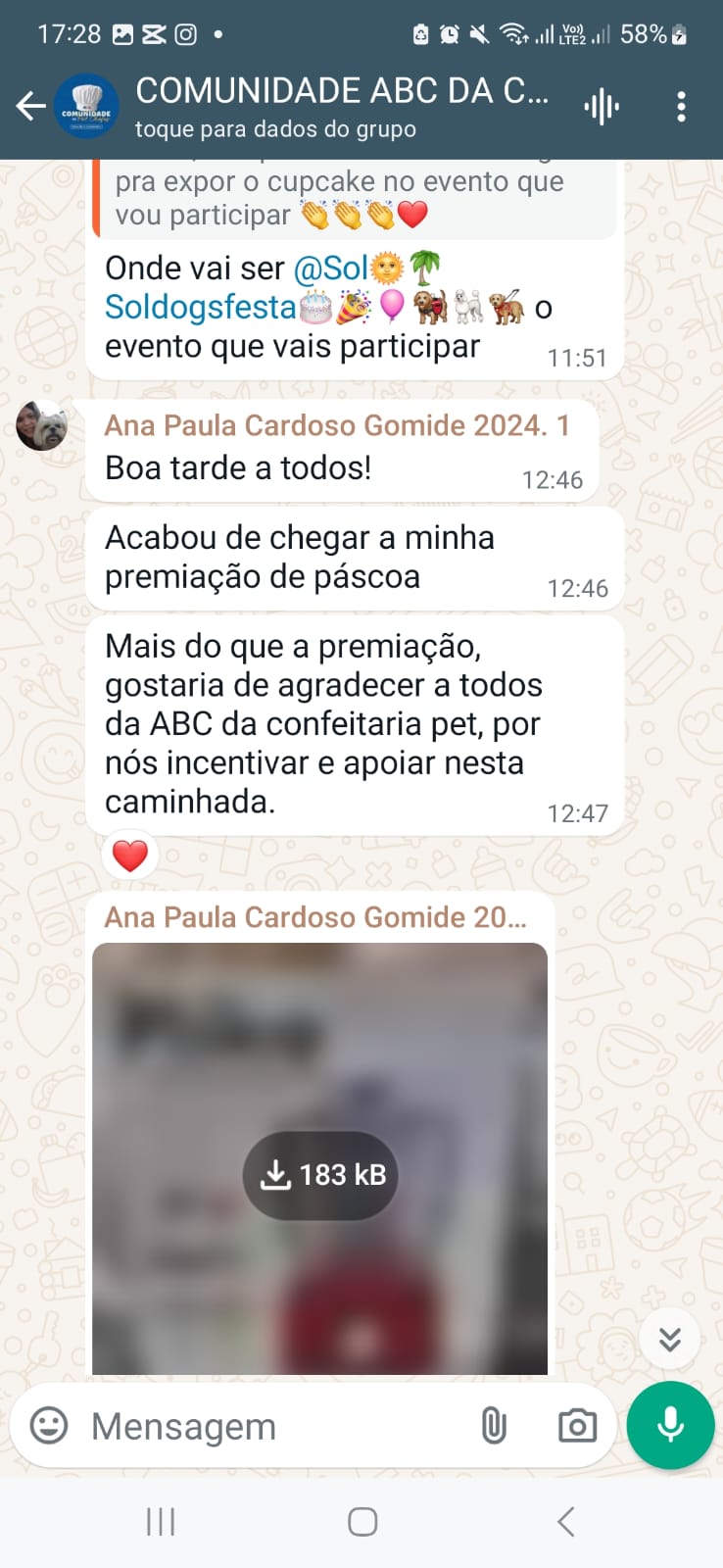Open the camera from the chat bar

(x=577, y=1426)
